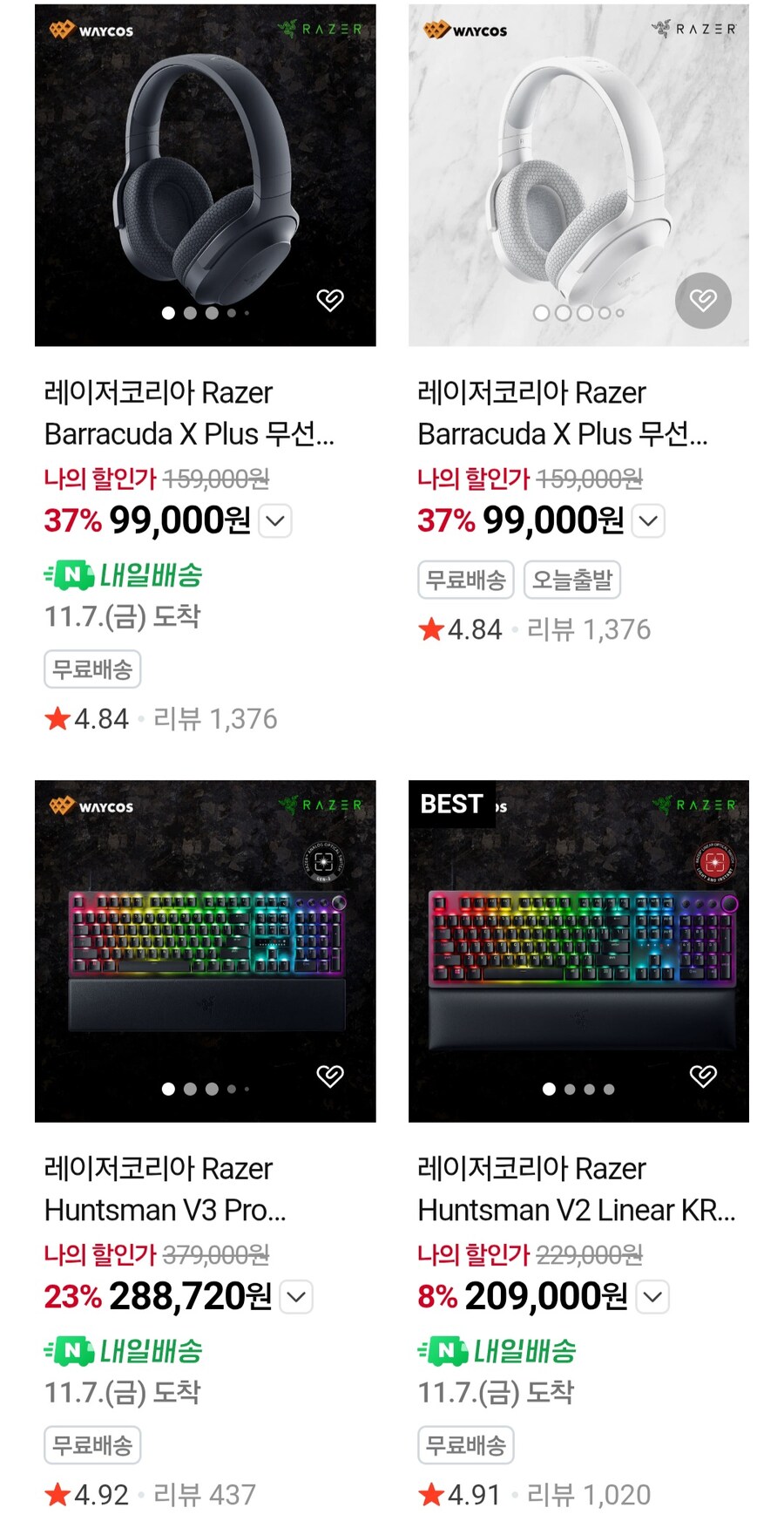Expand the price chevron next to 209,000원
This screenshot has width=784, height=1528.
point(652,1297)
